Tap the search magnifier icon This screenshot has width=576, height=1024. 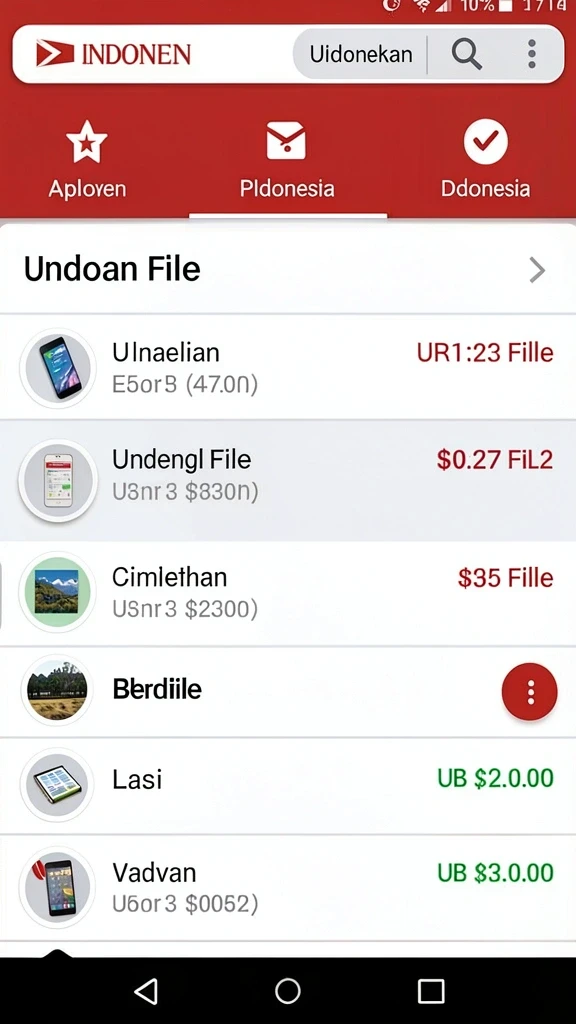coord(466,54)
